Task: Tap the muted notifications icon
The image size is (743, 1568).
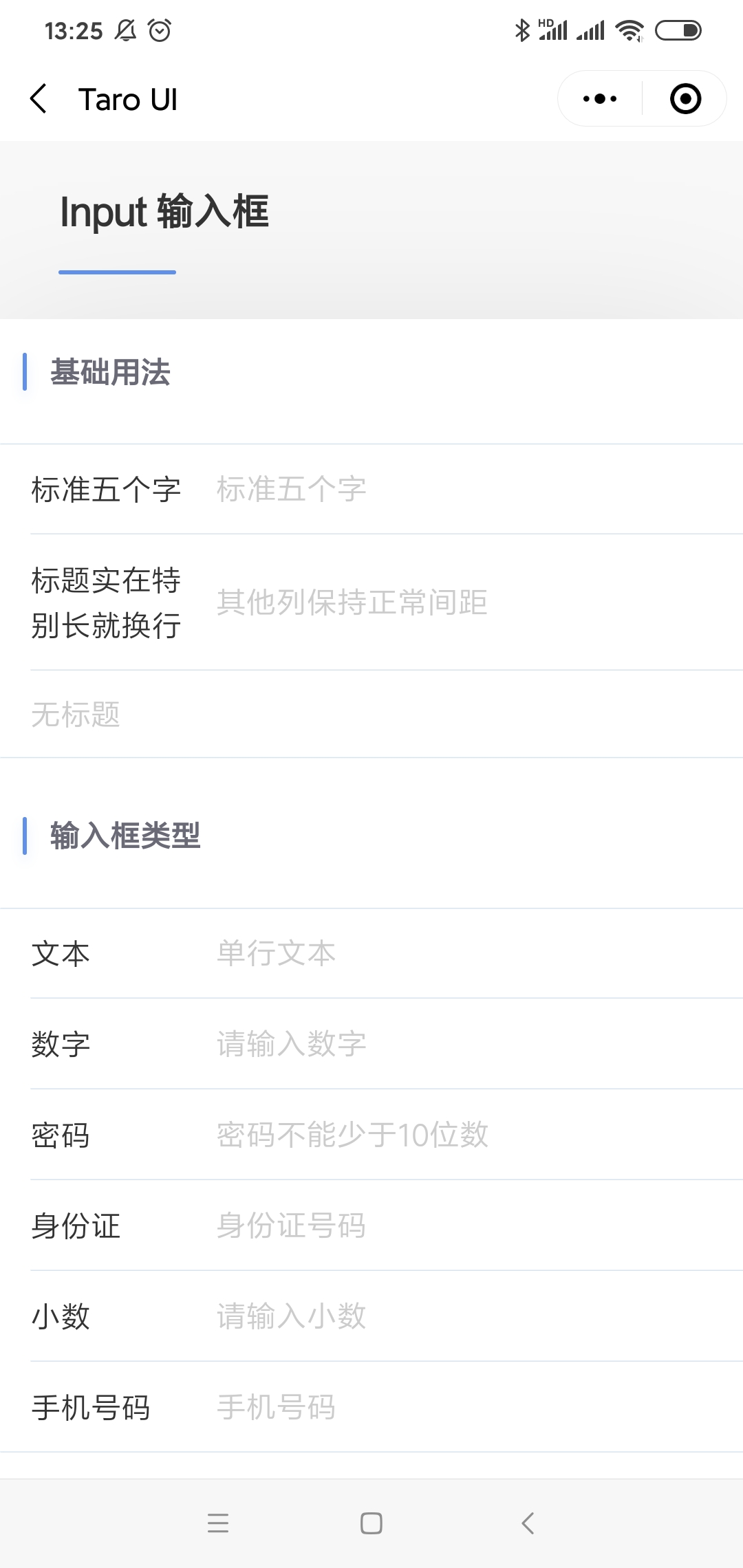Action: tap(126, 30)
